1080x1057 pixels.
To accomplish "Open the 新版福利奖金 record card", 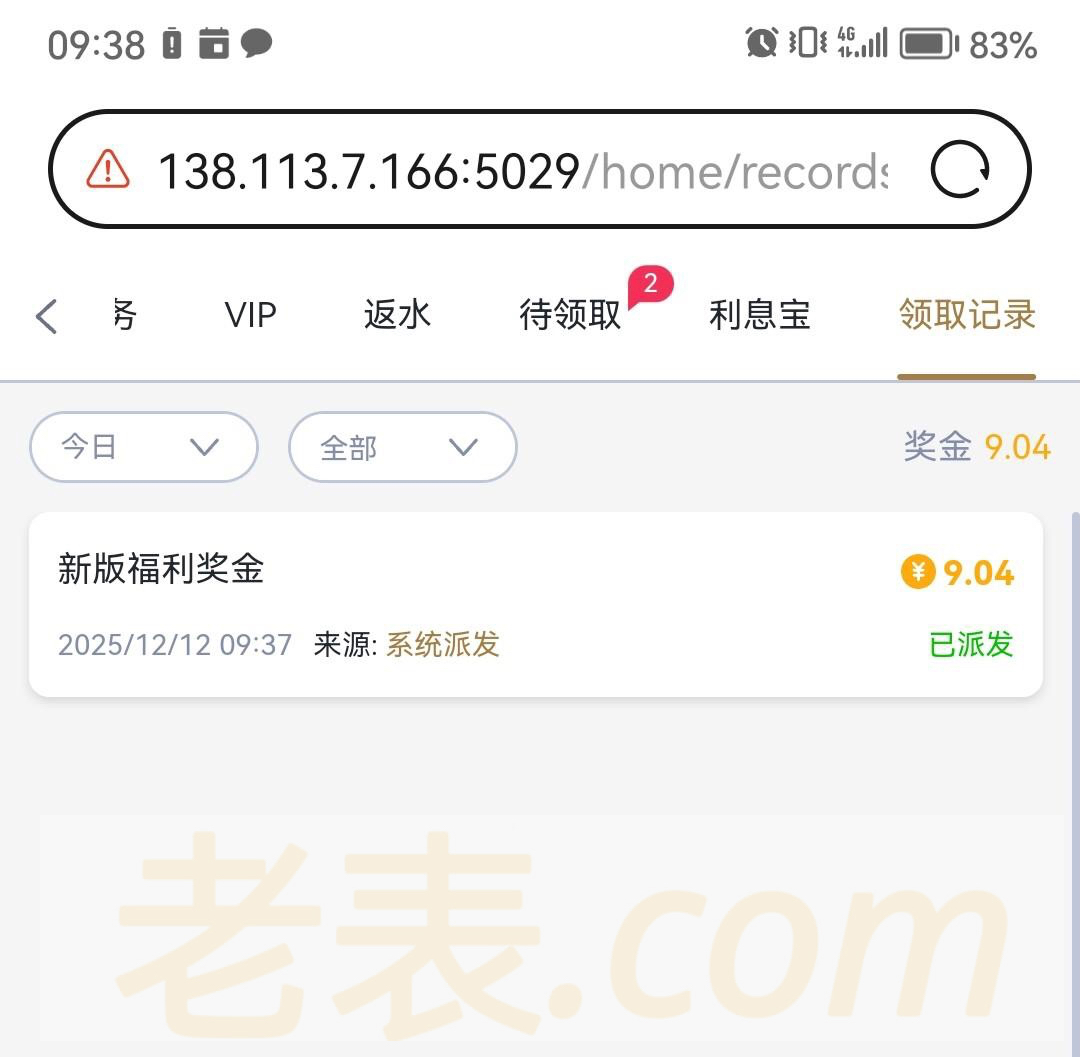I will [x=536, y=604].
